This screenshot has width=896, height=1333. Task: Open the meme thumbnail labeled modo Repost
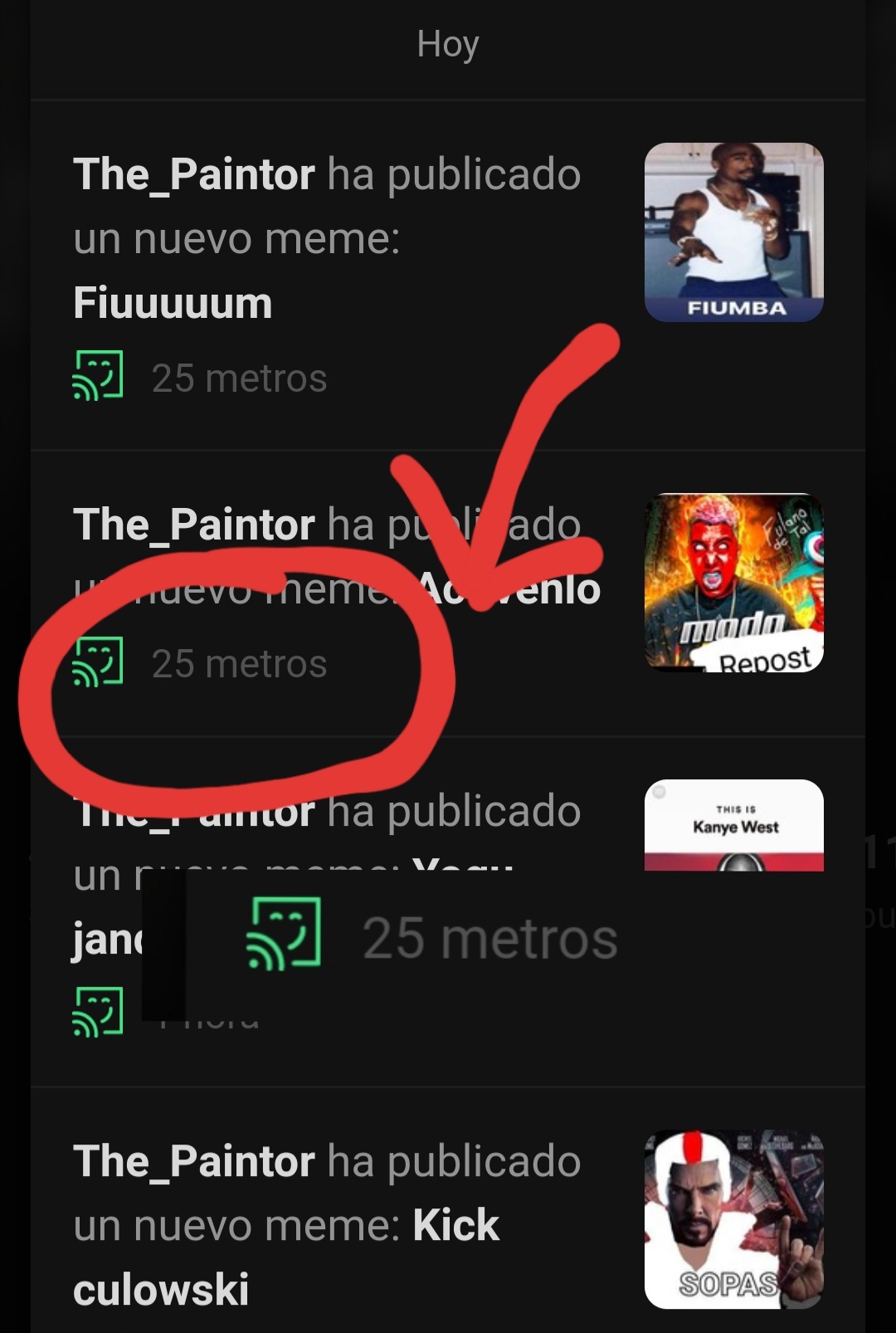click(733, 583)
